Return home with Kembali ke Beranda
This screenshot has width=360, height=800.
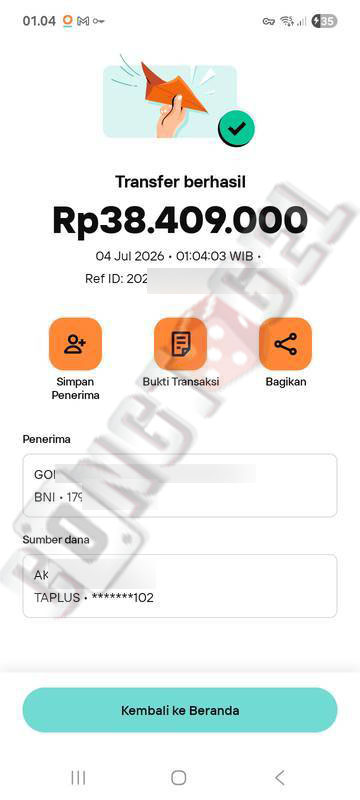click(180, 710)
